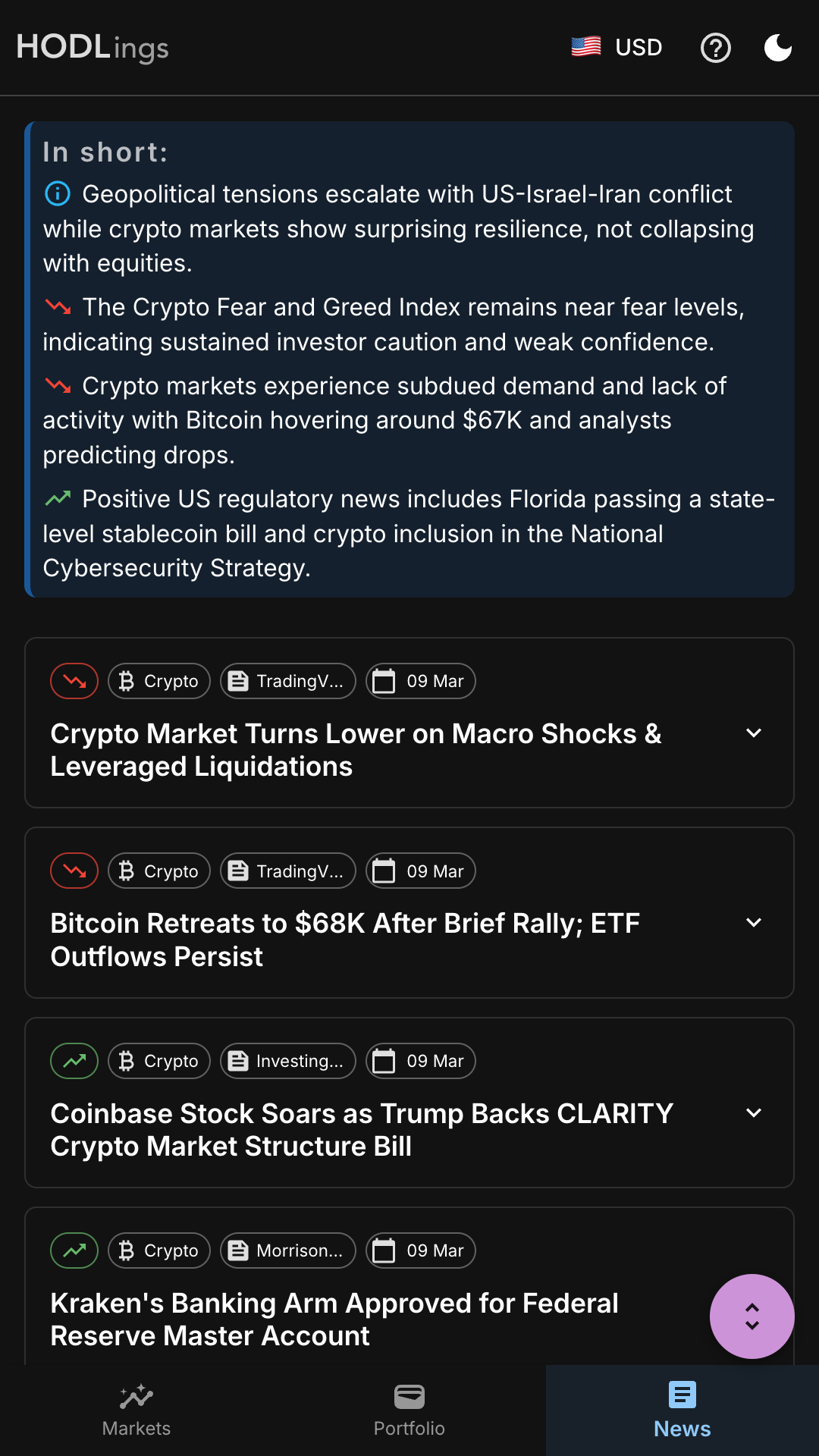
Task: Click the pink scroll-to-top toggle button
Action: click(x=752, y=1316)
